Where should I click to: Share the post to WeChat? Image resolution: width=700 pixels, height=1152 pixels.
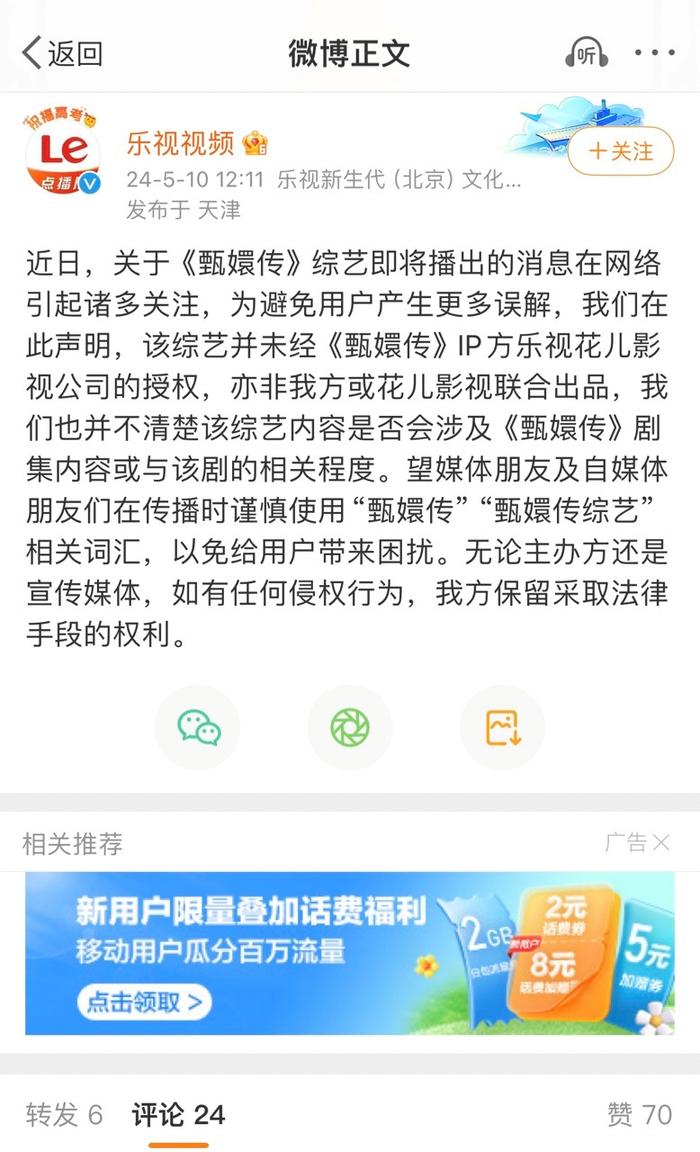tap(198, 727)
